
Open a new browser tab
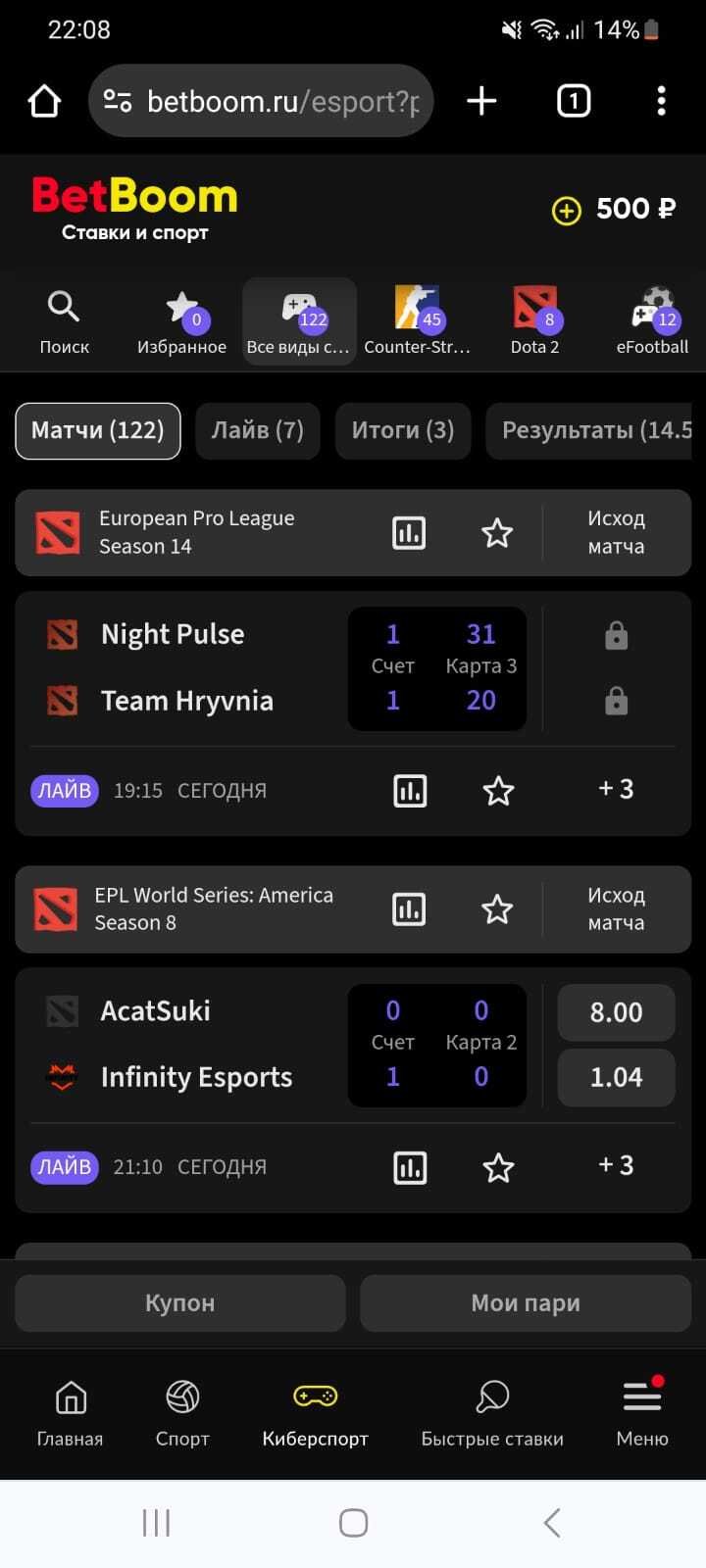[481, 101]
